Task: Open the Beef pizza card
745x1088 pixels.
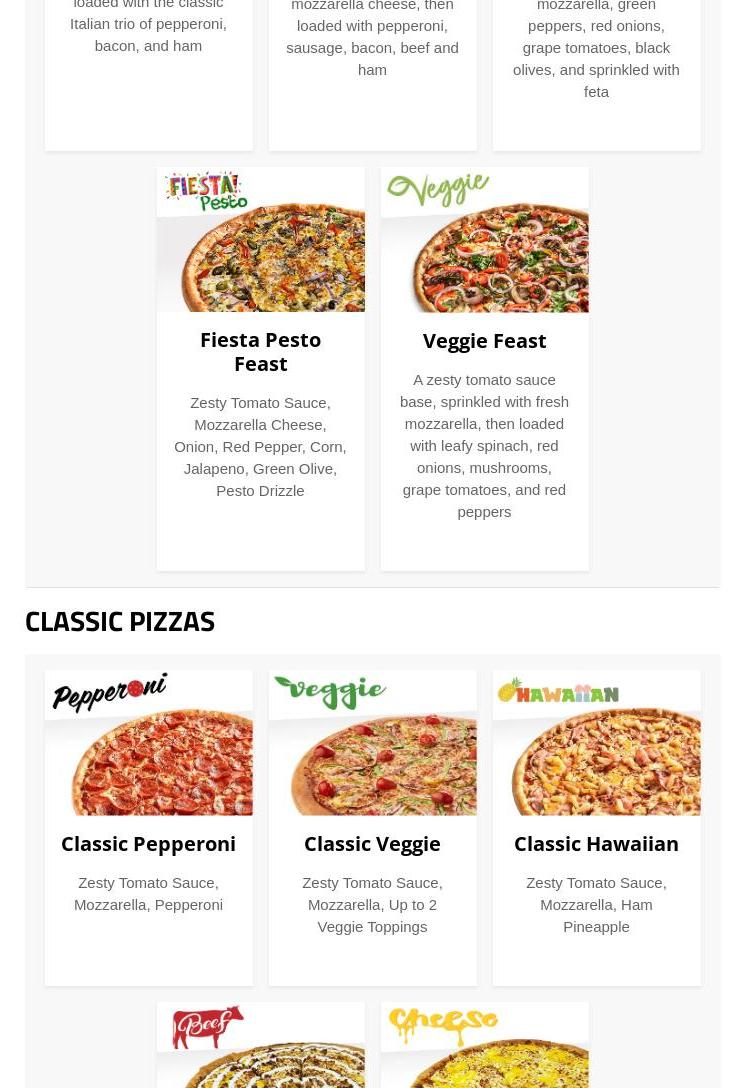Action: (260, 1047)
